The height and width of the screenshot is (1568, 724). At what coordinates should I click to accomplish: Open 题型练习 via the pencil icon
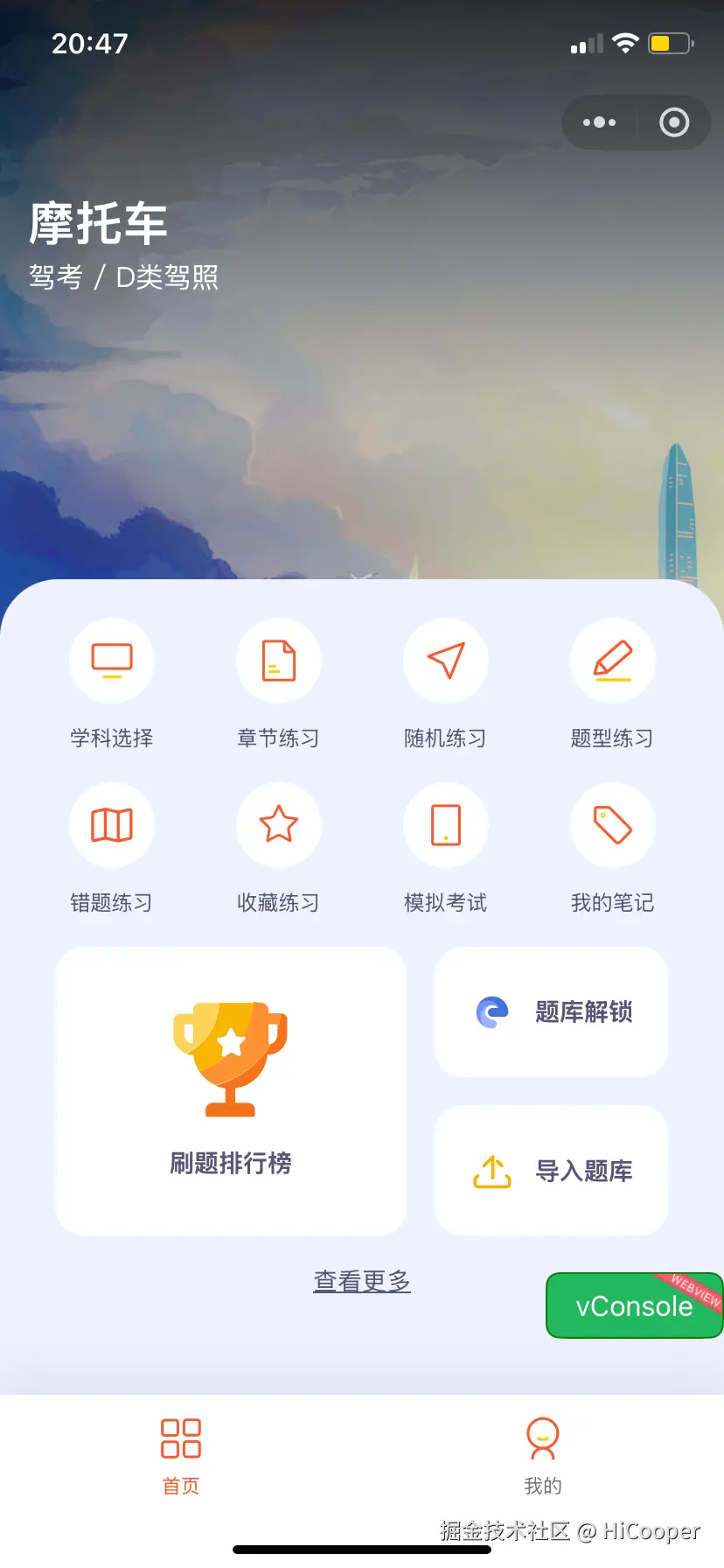613,661
